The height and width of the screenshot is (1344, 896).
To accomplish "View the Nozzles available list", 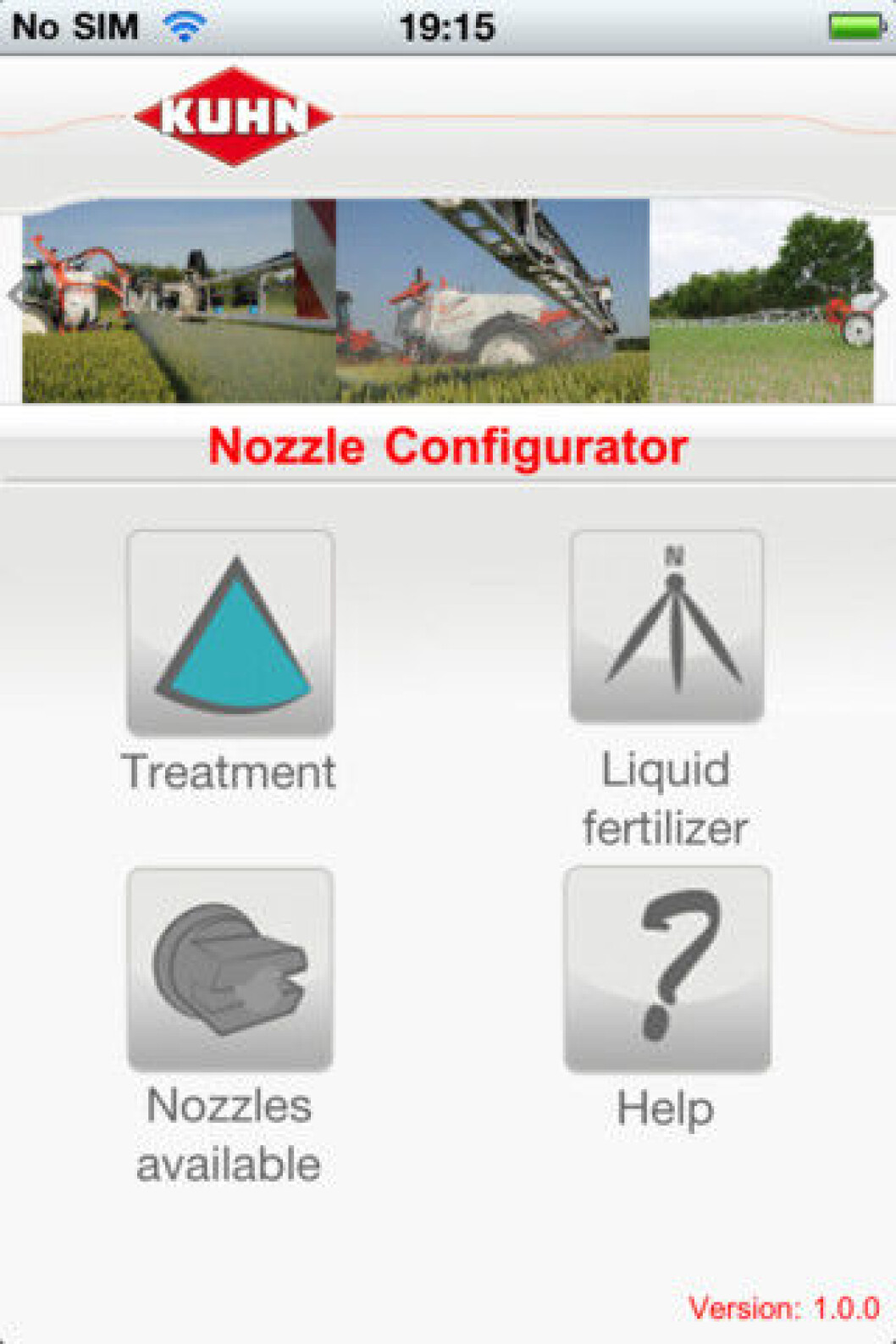I will 230,969.
